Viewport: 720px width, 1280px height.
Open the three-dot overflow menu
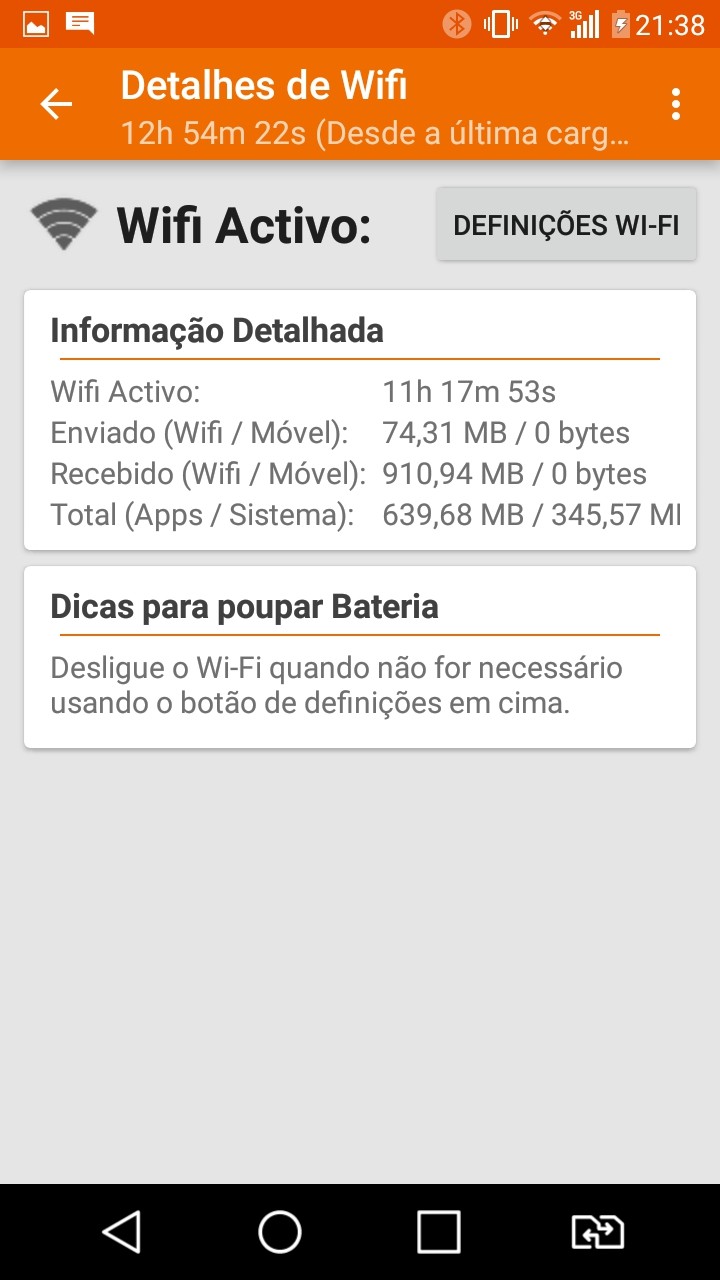tap(676, 104)
